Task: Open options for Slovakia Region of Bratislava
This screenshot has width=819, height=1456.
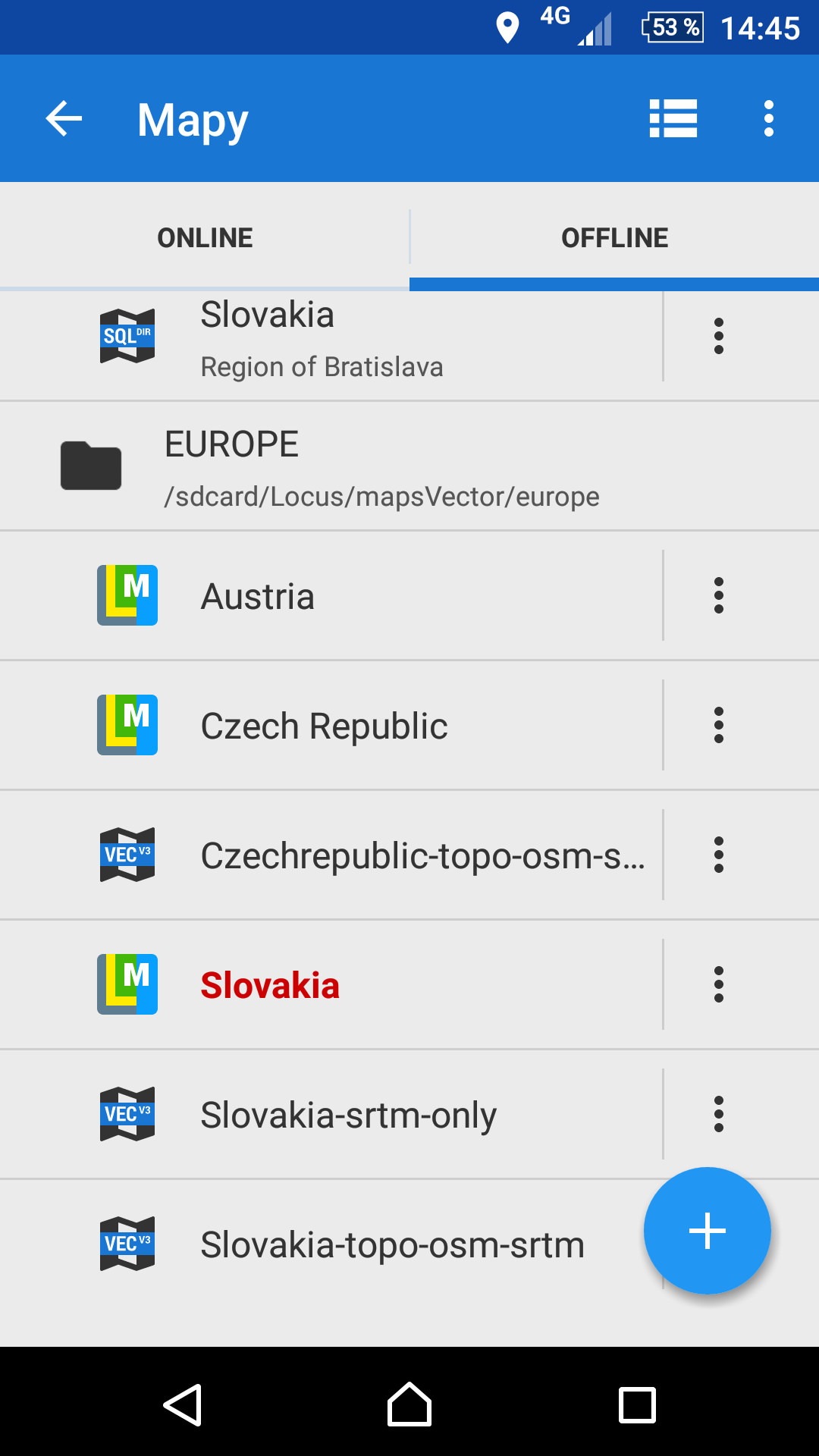Action: click(718, 336)
